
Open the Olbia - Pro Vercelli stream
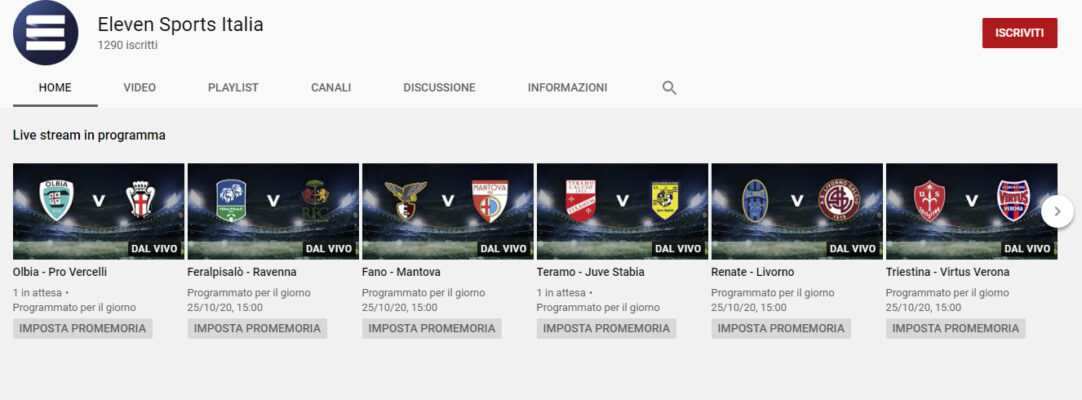click(x=98, y=211)
